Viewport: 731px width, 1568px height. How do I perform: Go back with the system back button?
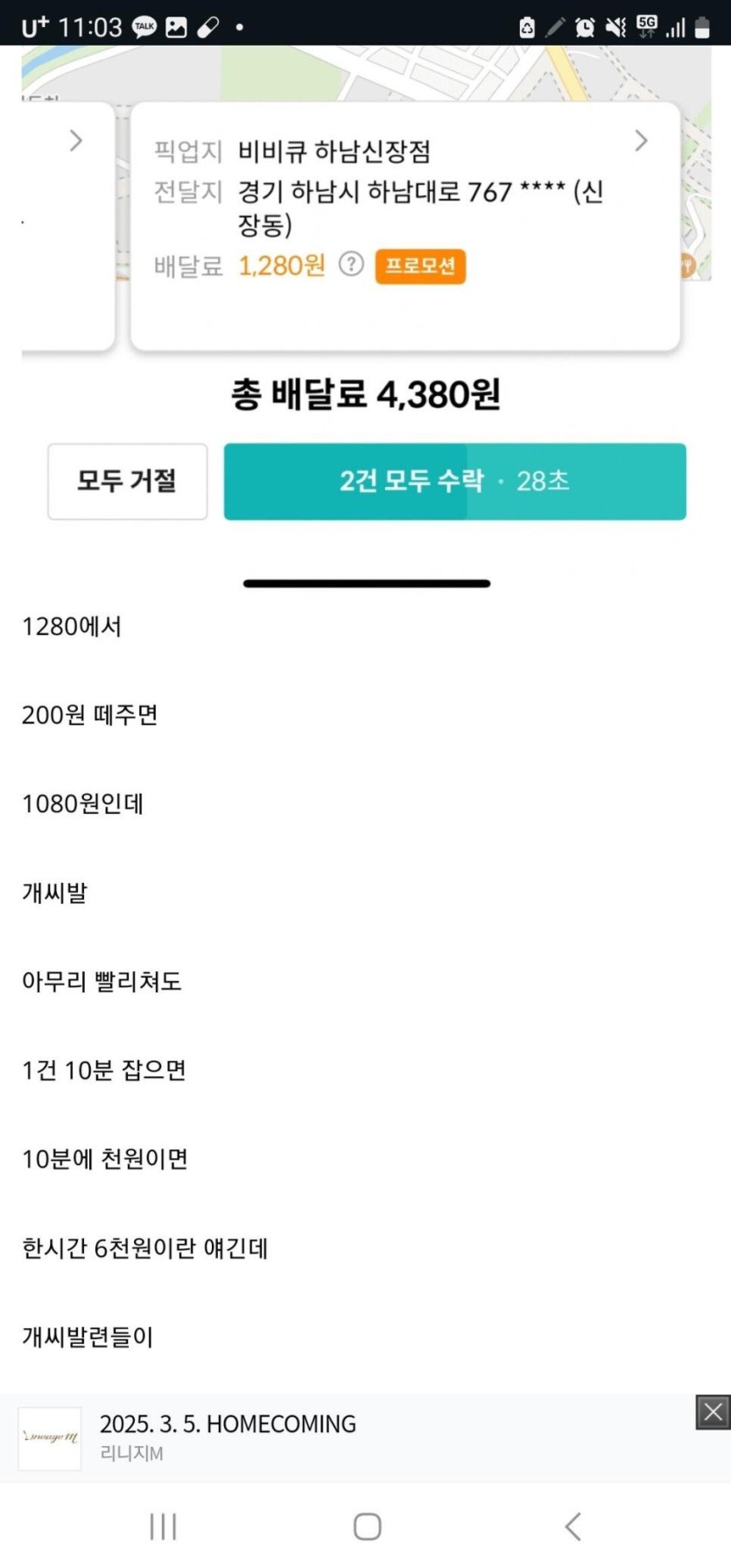pos(573,1526)
